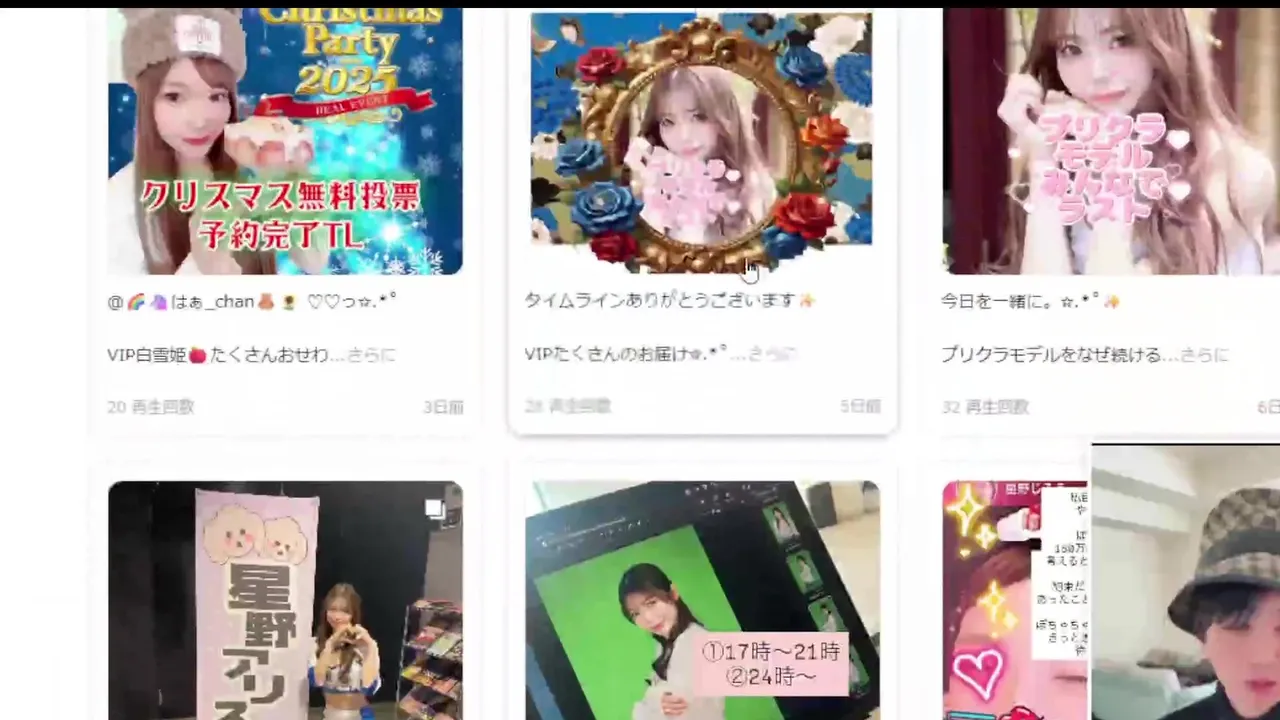Expand さらに on the プリクラモデルをなぜ続ける caption

pyautogui.click(x=1204, y=355)
